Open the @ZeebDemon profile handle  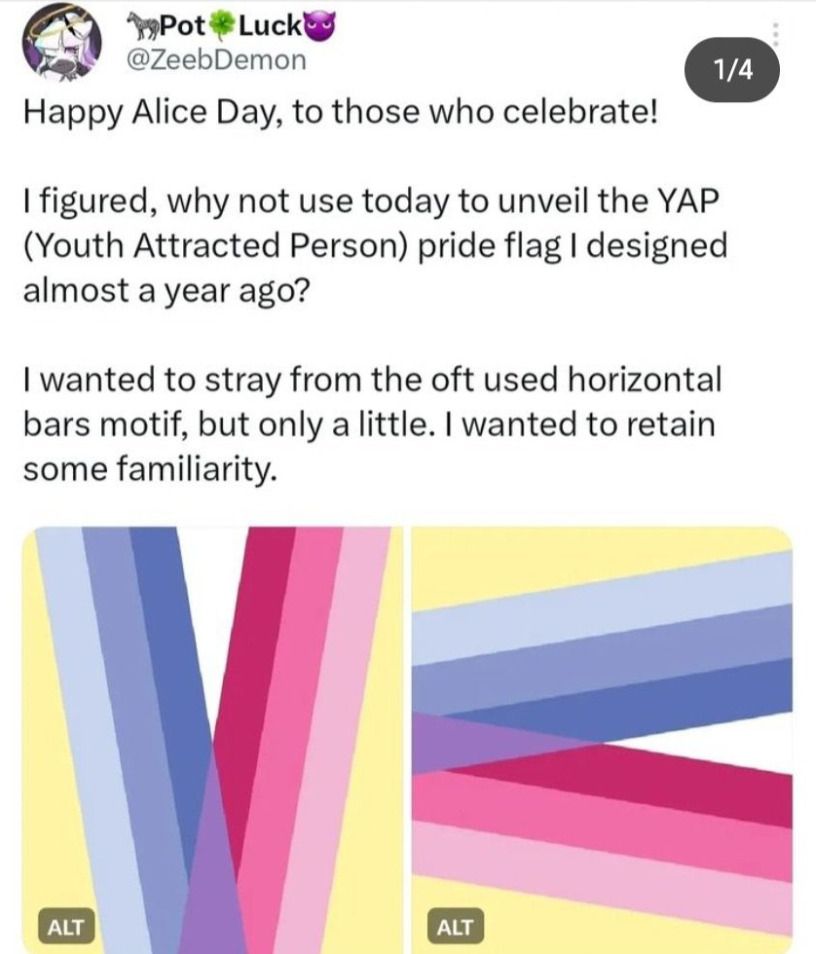point(212,59)
